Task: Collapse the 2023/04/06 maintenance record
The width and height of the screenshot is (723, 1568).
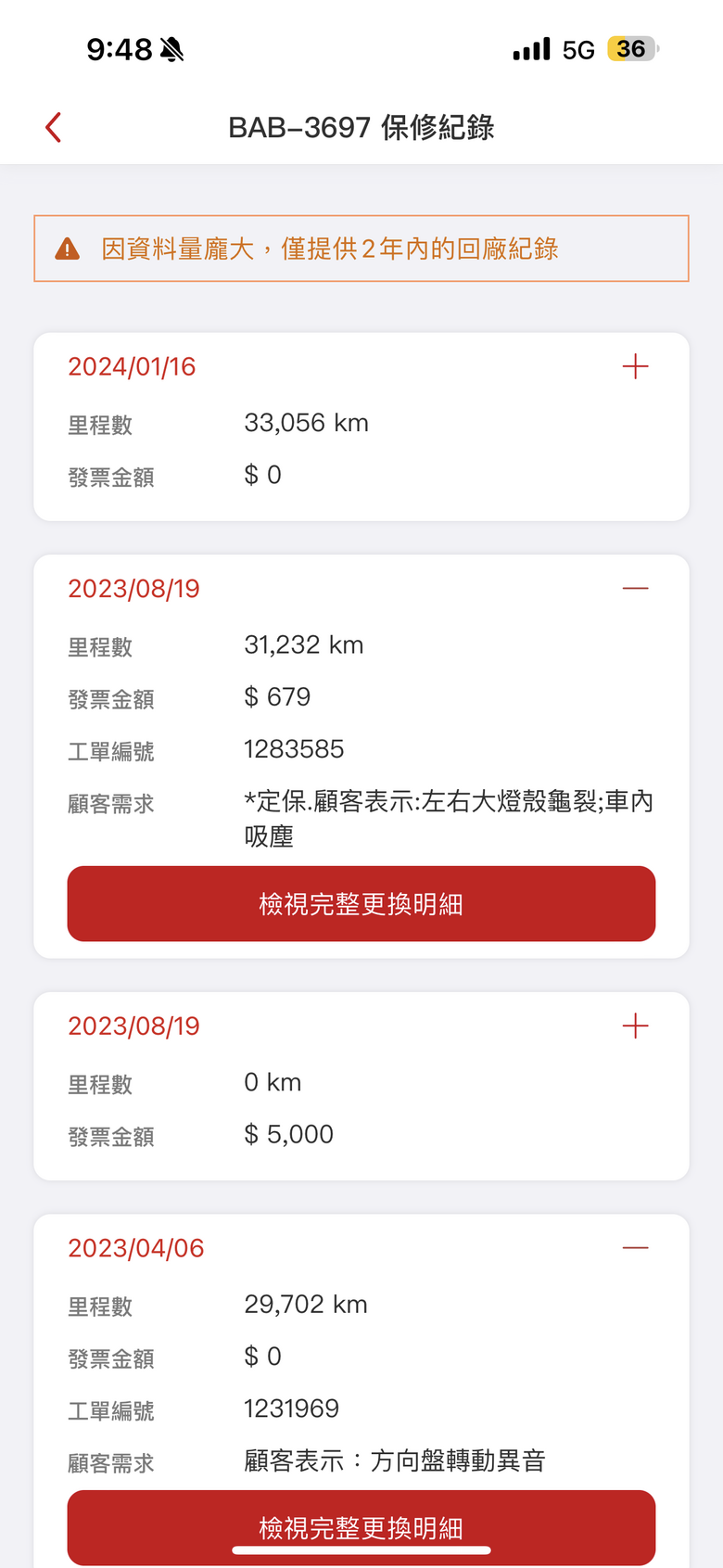Action: [x=636, y=1247]
